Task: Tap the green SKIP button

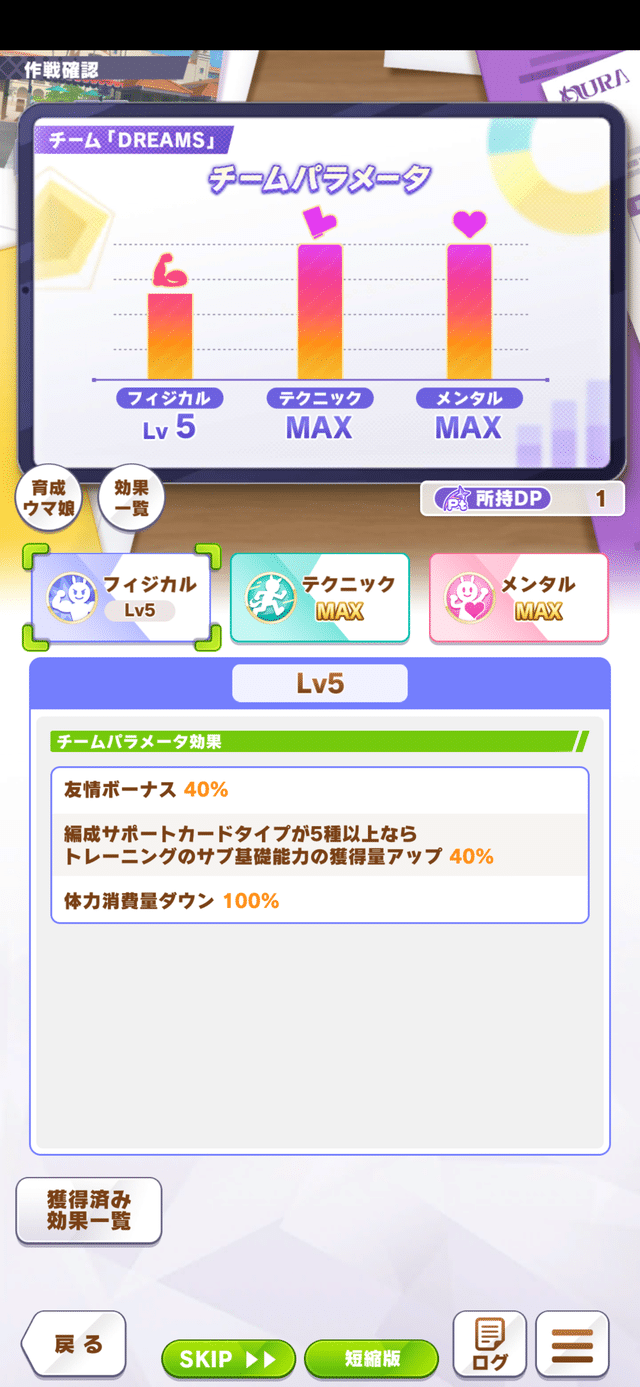Action: coord(228,1359)
